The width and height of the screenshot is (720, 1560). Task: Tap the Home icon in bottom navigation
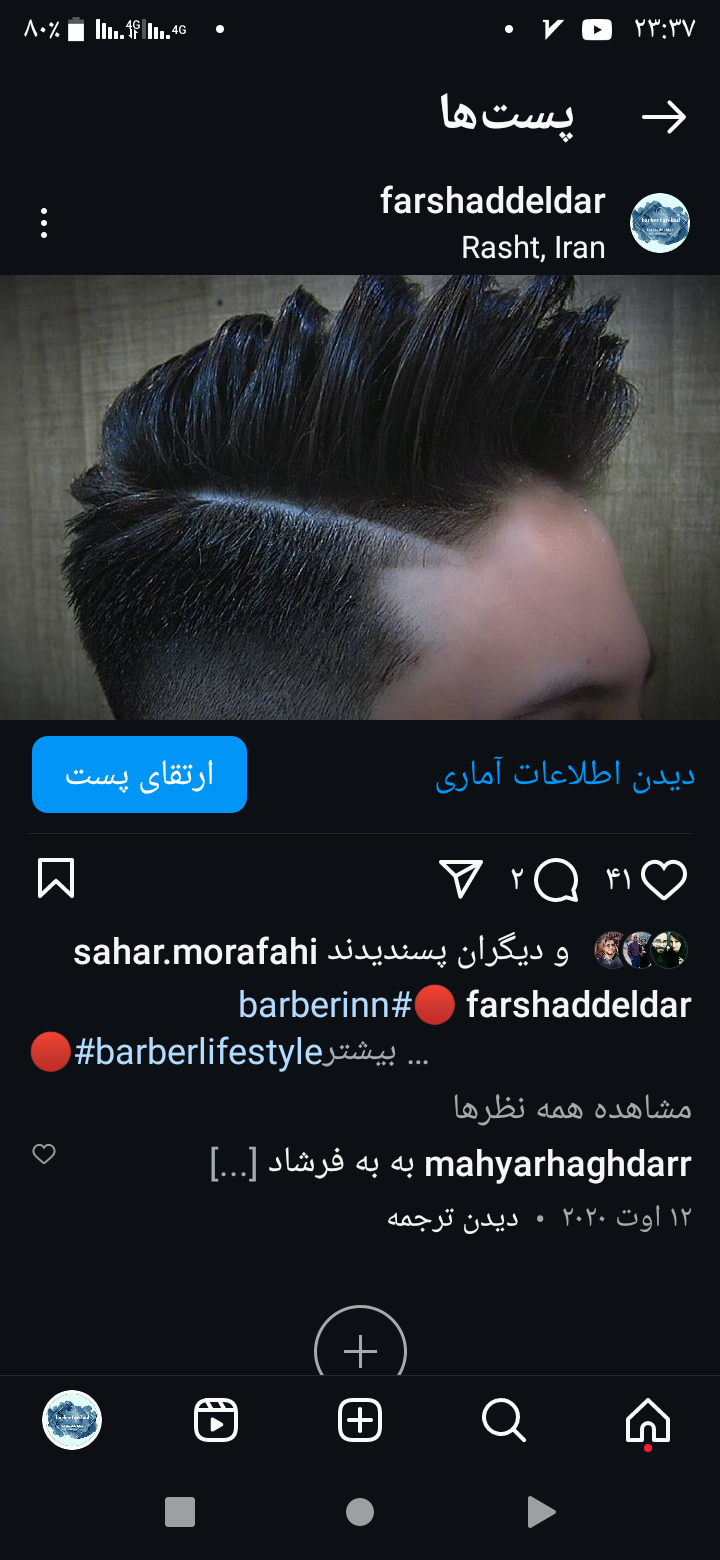coord(647,1419)
